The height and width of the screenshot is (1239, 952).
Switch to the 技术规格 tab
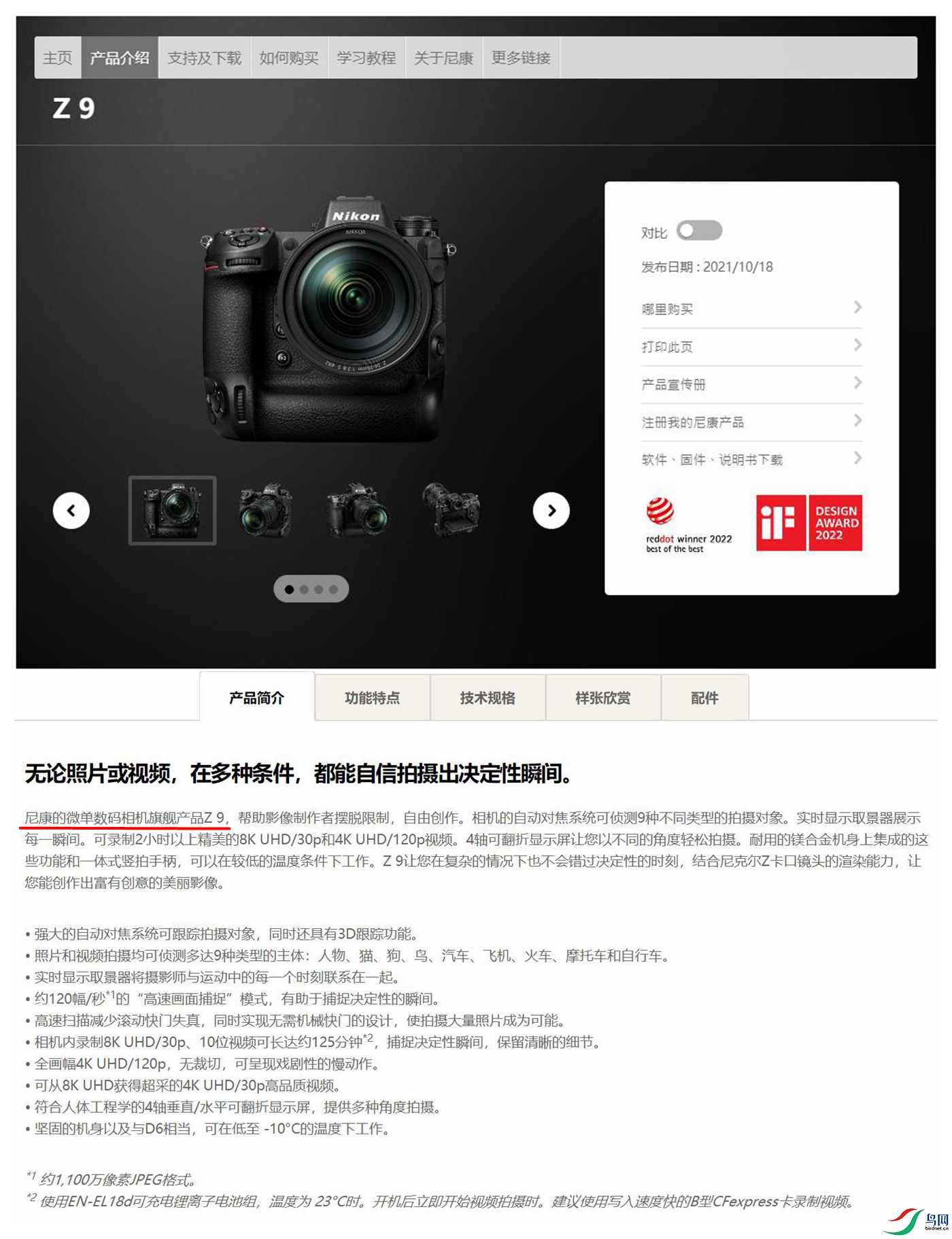pyautogui.click(x=488, y=698)
